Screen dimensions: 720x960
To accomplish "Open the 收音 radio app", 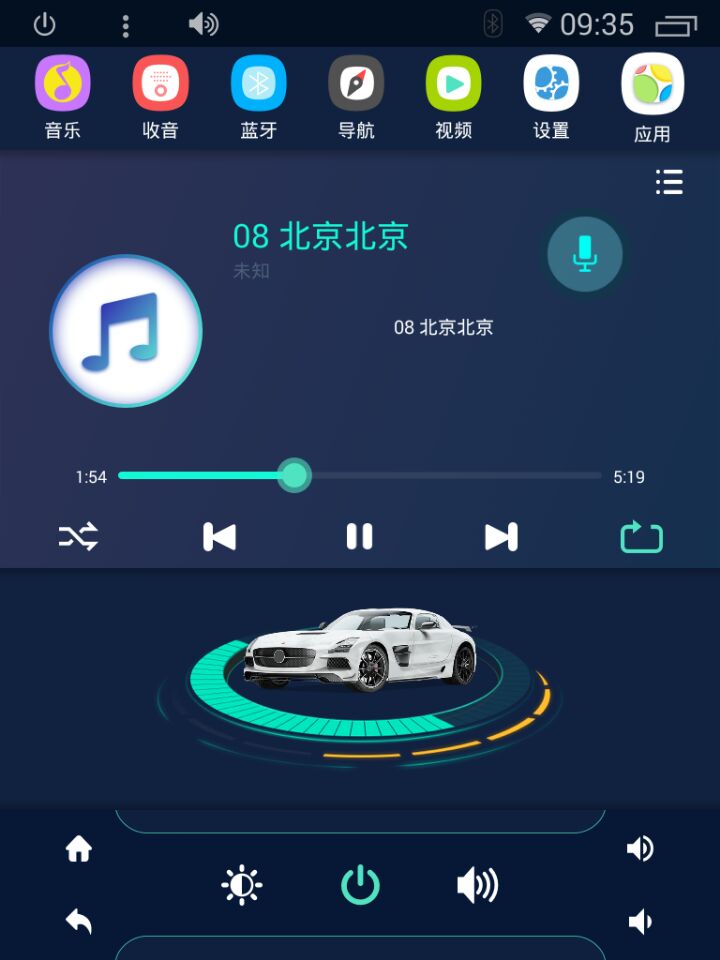I will point(160,84).
